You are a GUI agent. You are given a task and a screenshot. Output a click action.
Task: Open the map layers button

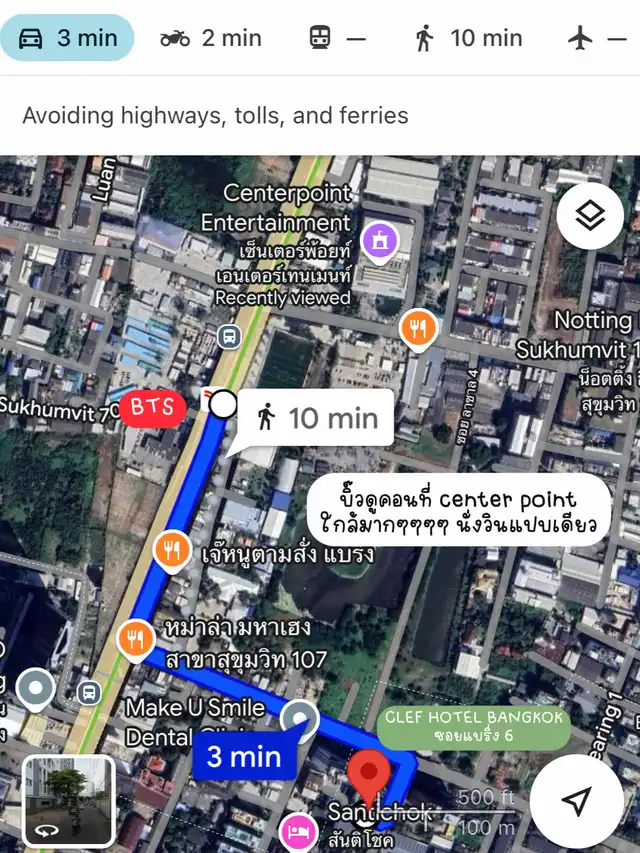(590, 216)
